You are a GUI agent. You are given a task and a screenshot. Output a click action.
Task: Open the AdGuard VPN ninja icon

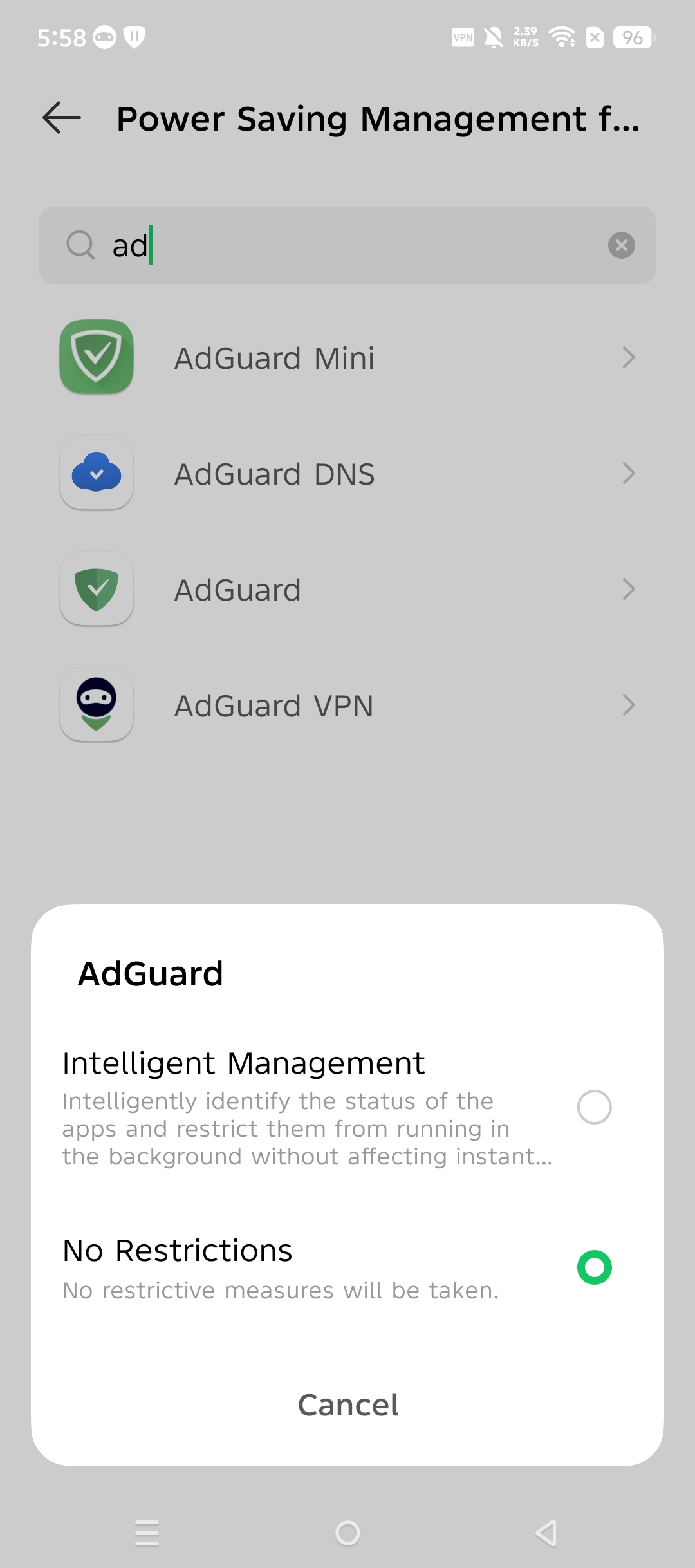click(x=96, y=705)
